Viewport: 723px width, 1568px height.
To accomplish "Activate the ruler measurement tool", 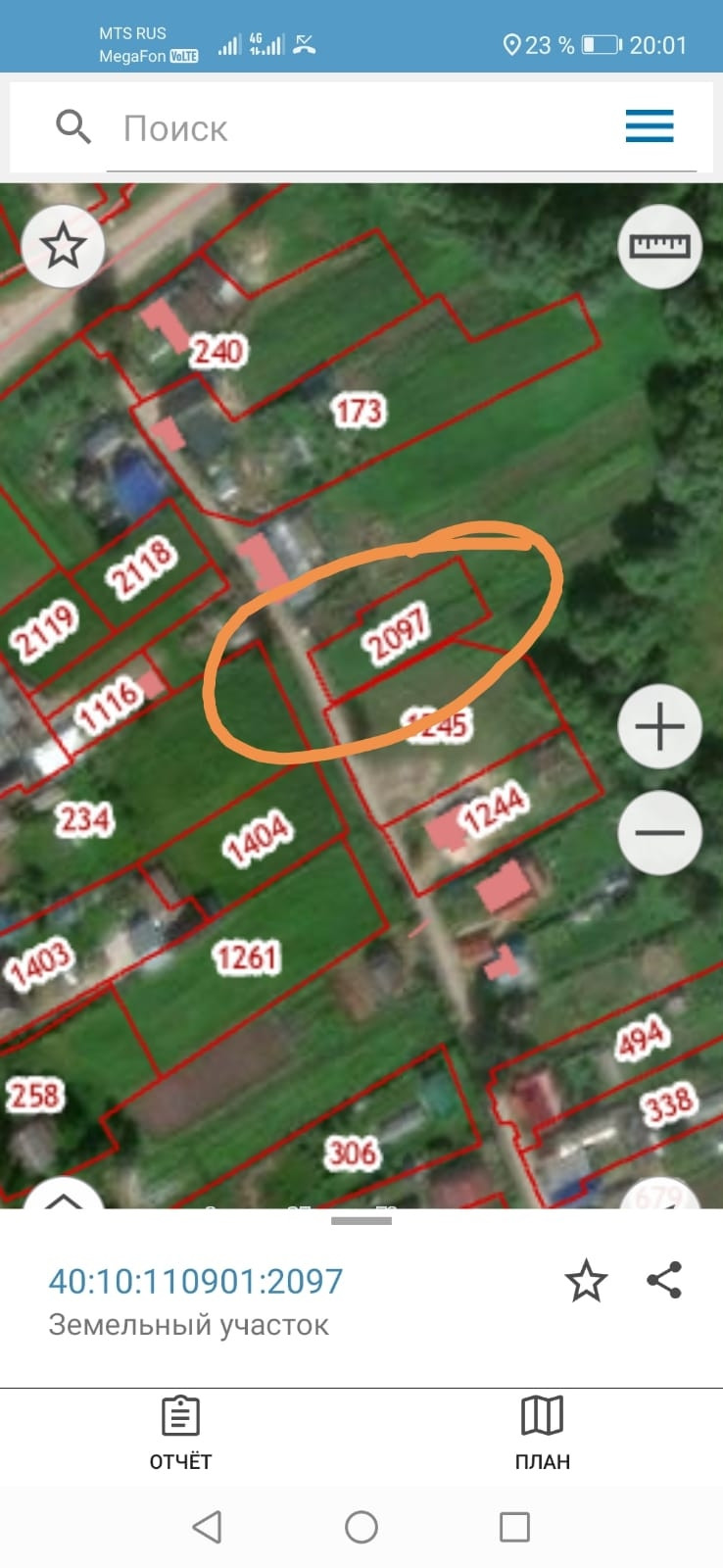I will pos(659,246).
